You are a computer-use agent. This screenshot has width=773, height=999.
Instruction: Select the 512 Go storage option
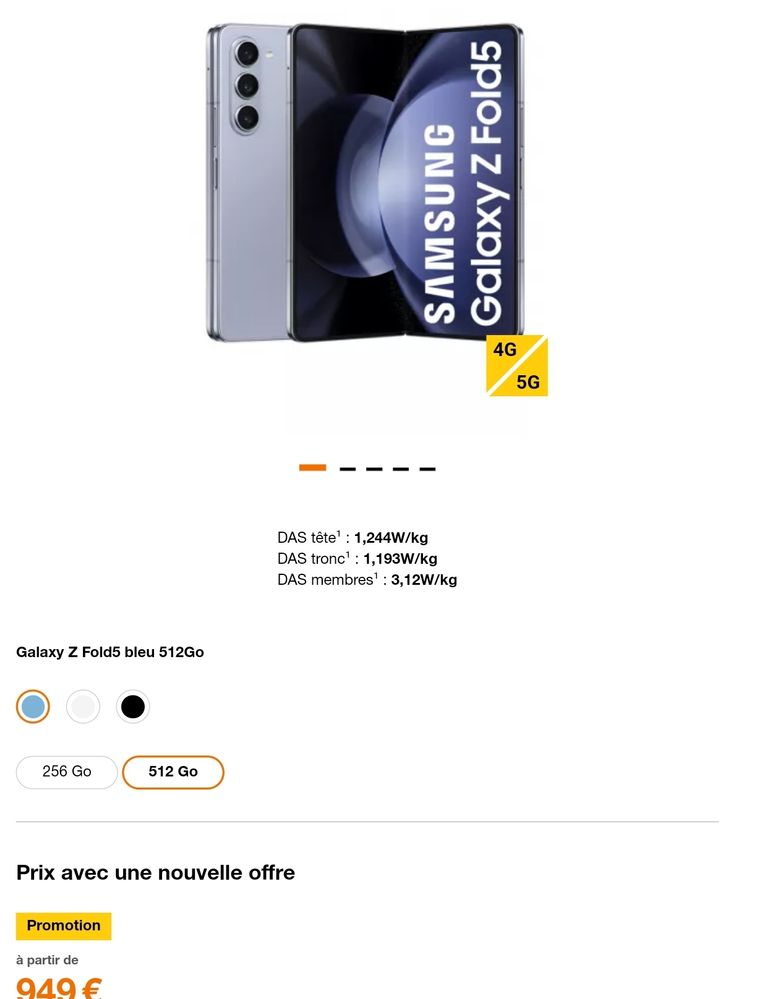pos(172,772)
